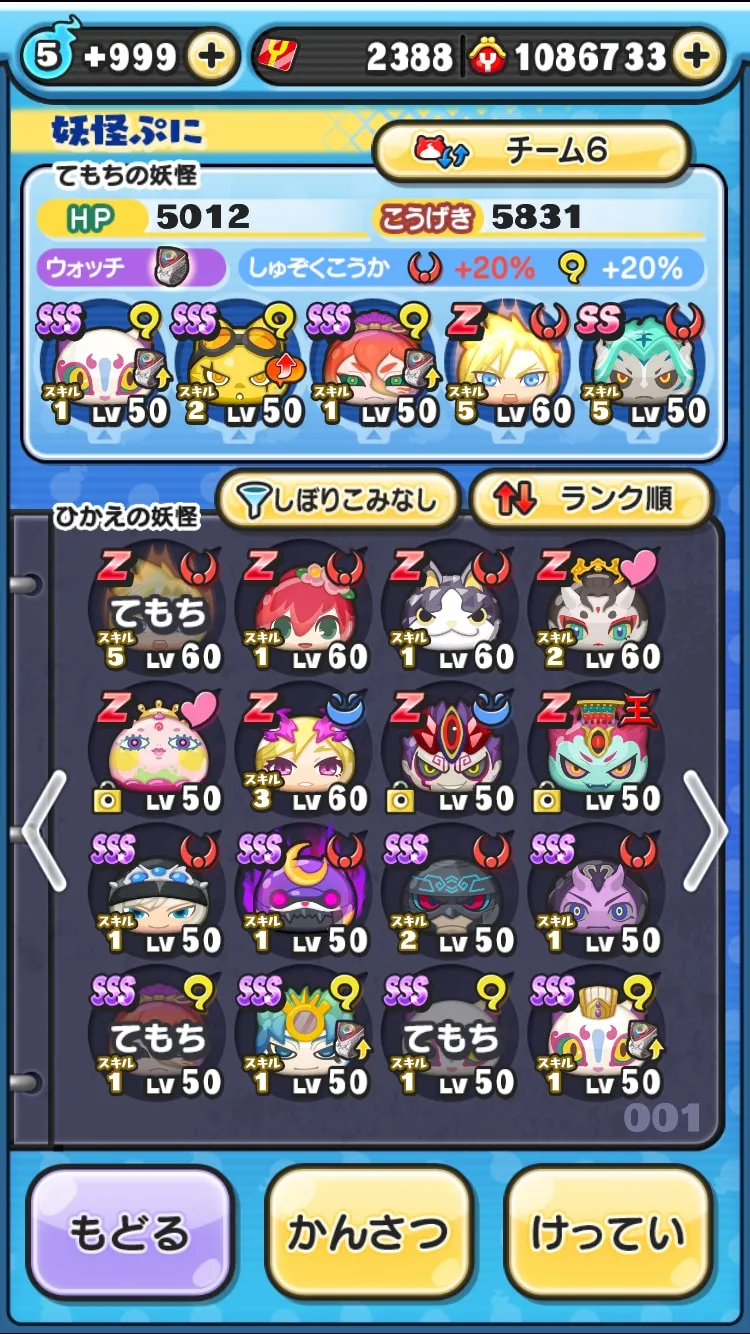Tap the かんさつ button
750x1334 pixels.
tap(368, 1233)
